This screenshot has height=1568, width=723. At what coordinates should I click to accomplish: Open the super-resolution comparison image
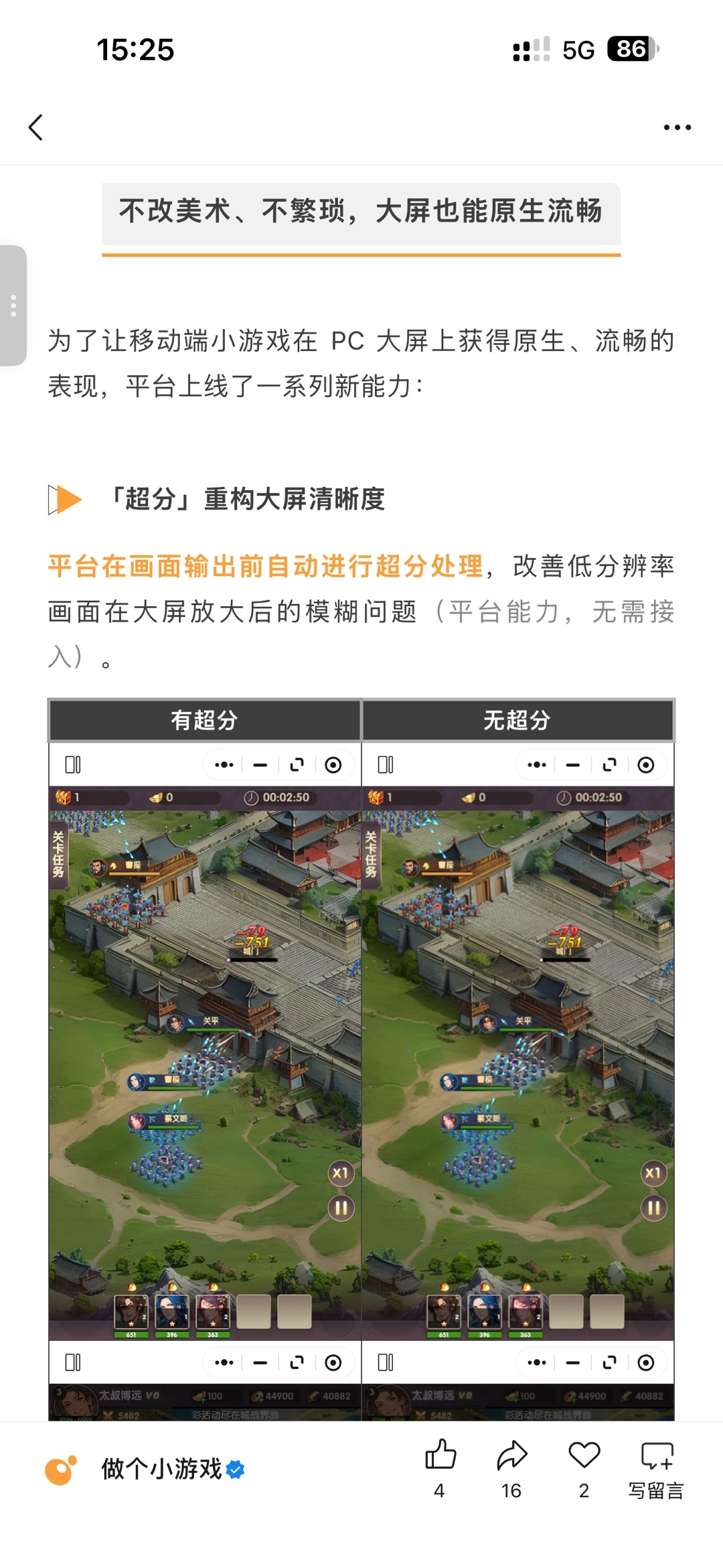coord(361,1059)
